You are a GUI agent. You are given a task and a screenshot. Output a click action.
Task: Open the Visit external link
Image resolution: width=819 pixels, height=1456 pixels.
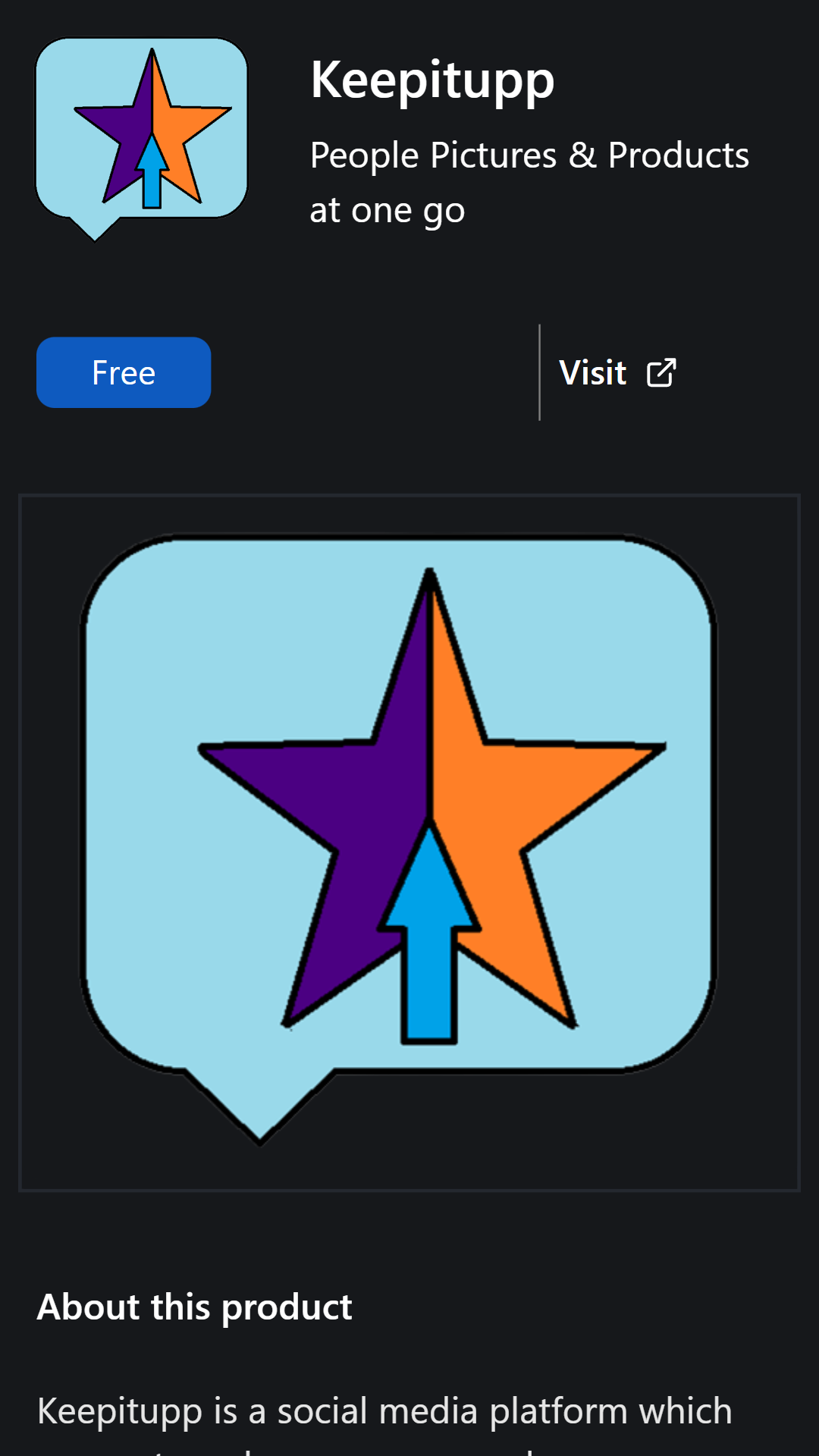(x=617, y=373)
